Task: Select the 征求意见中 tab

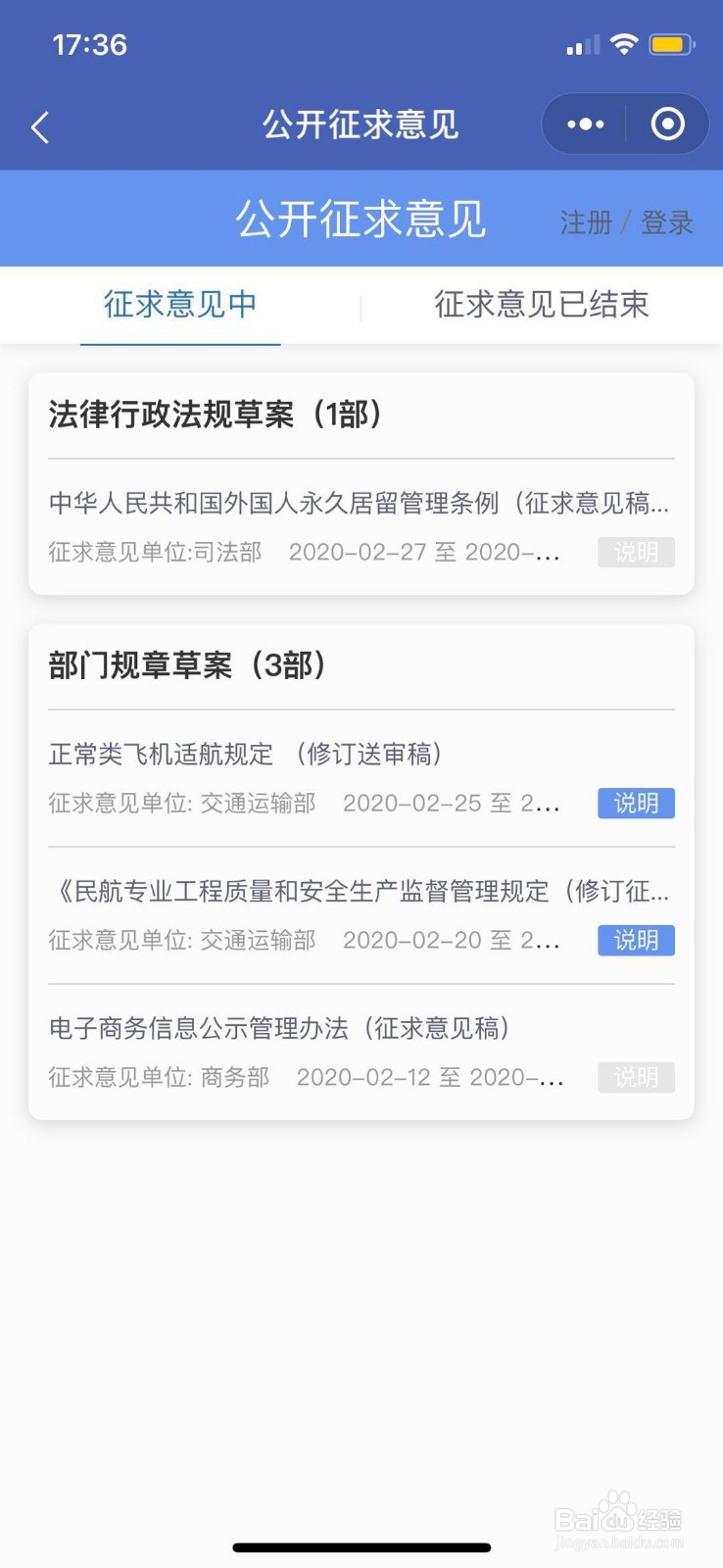Action: tap(179, 306)
